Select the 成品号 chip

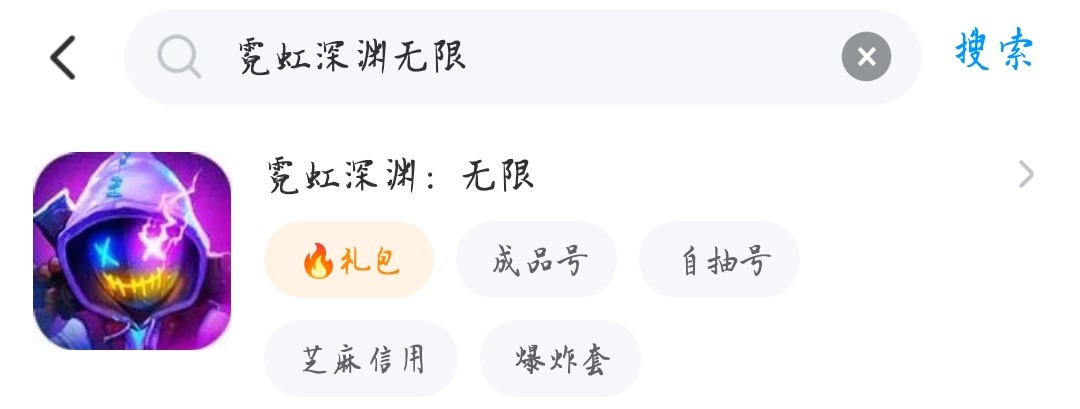pyautogui.click(x=537, y=260)
